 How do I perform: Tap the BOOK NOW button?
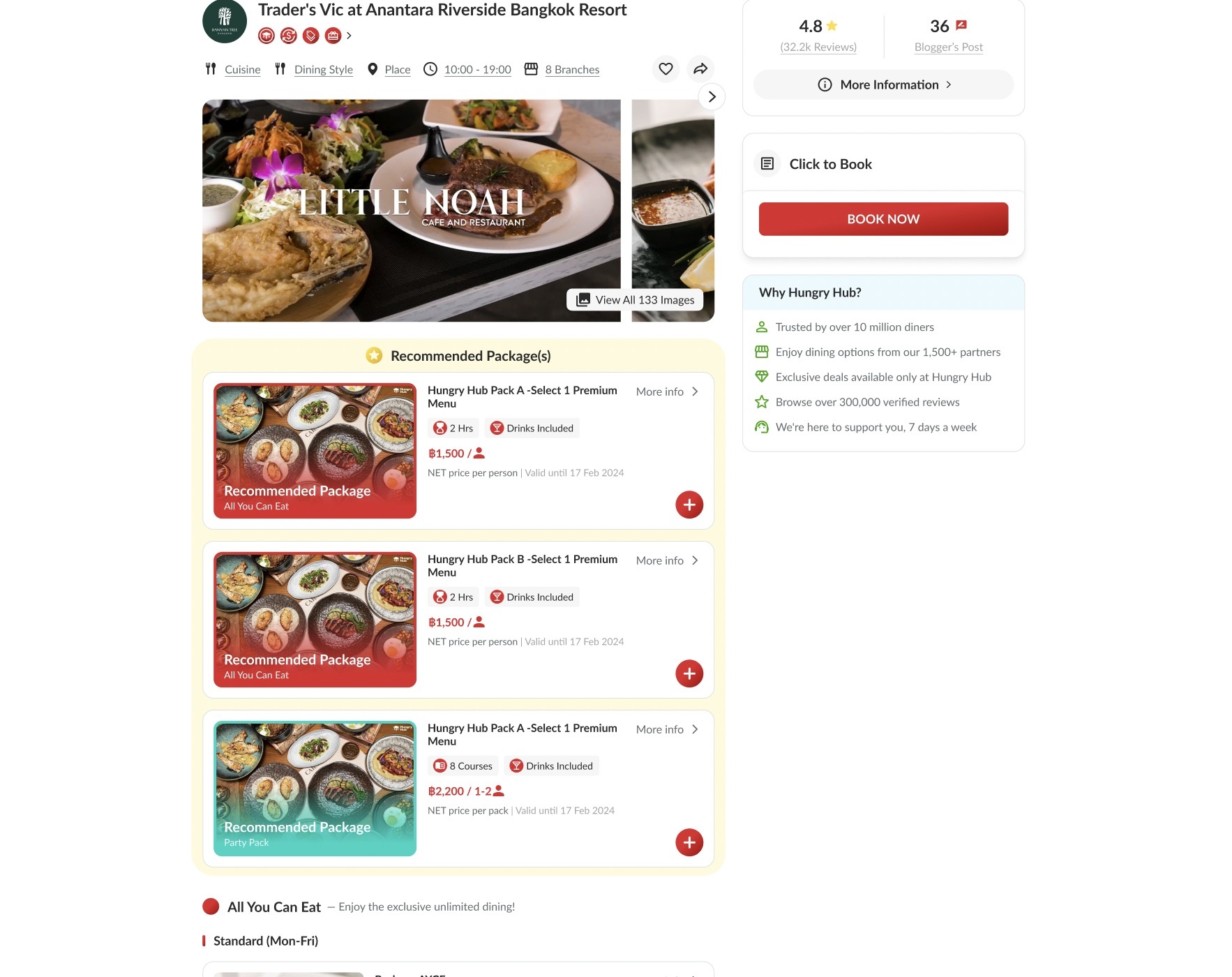[883, 219]
